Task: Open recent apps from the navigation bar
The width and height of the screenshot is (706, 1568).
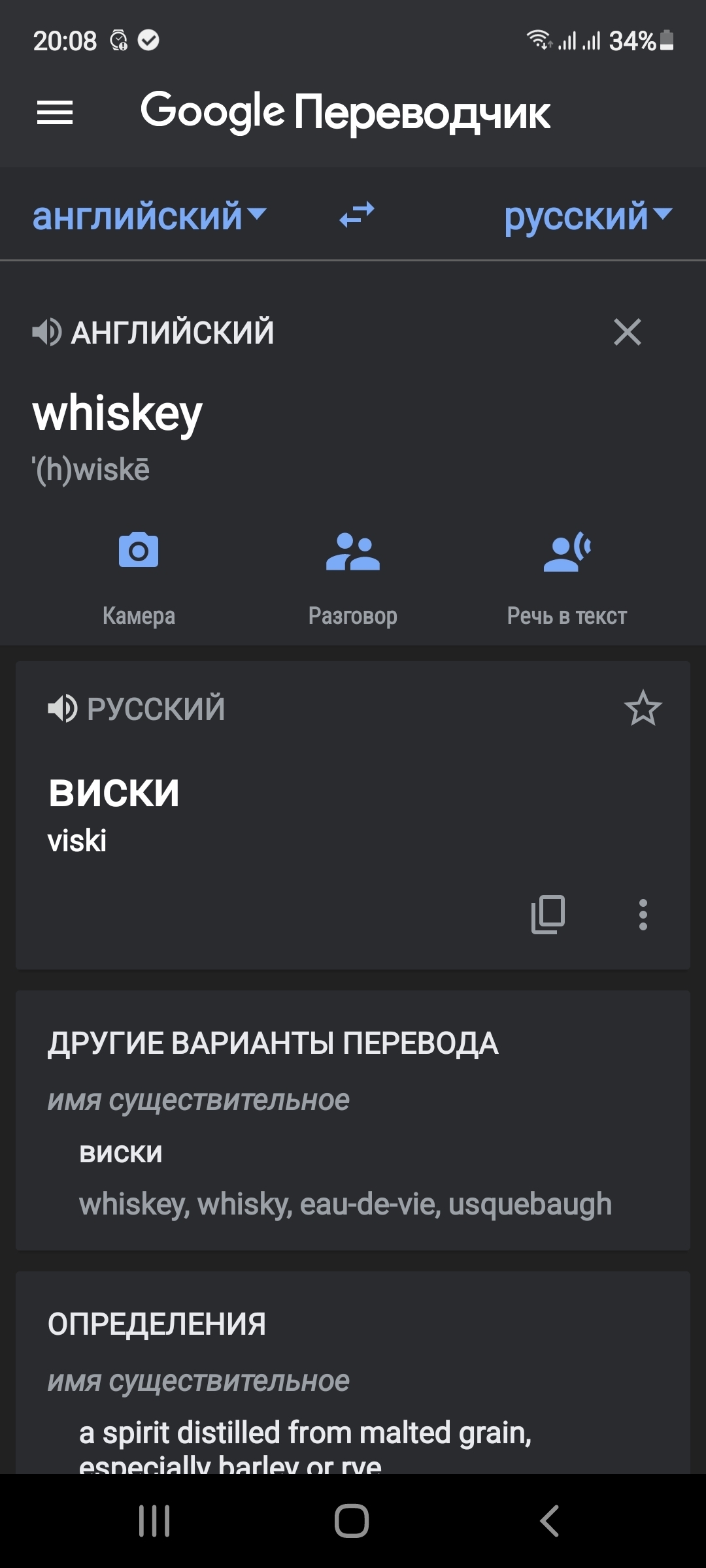Action: click(x=155, y=1521)
